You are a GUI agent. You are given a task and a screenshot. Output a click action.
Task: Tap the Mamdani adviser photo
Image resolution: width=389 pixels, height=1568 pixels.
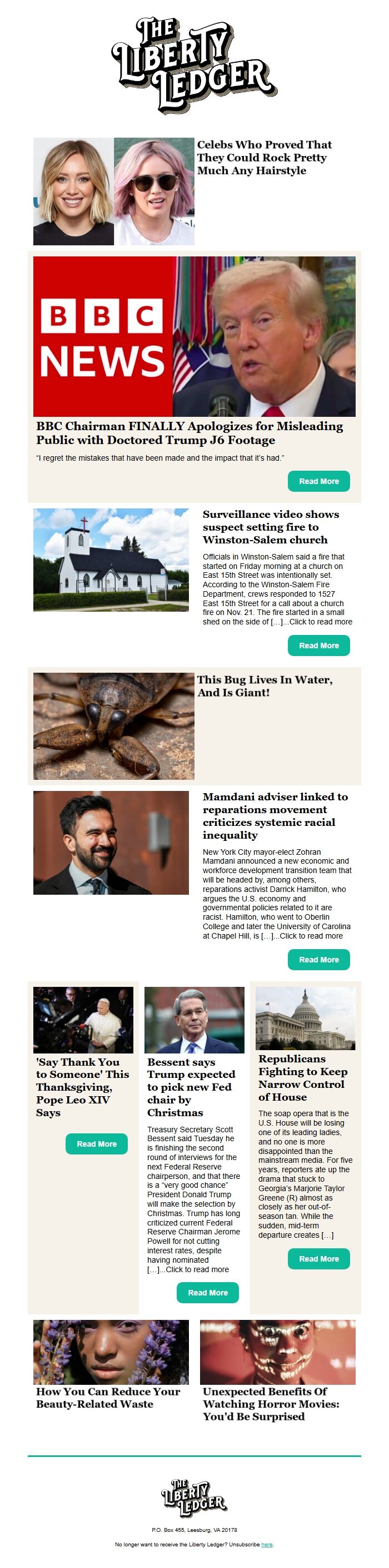point(111,843)
